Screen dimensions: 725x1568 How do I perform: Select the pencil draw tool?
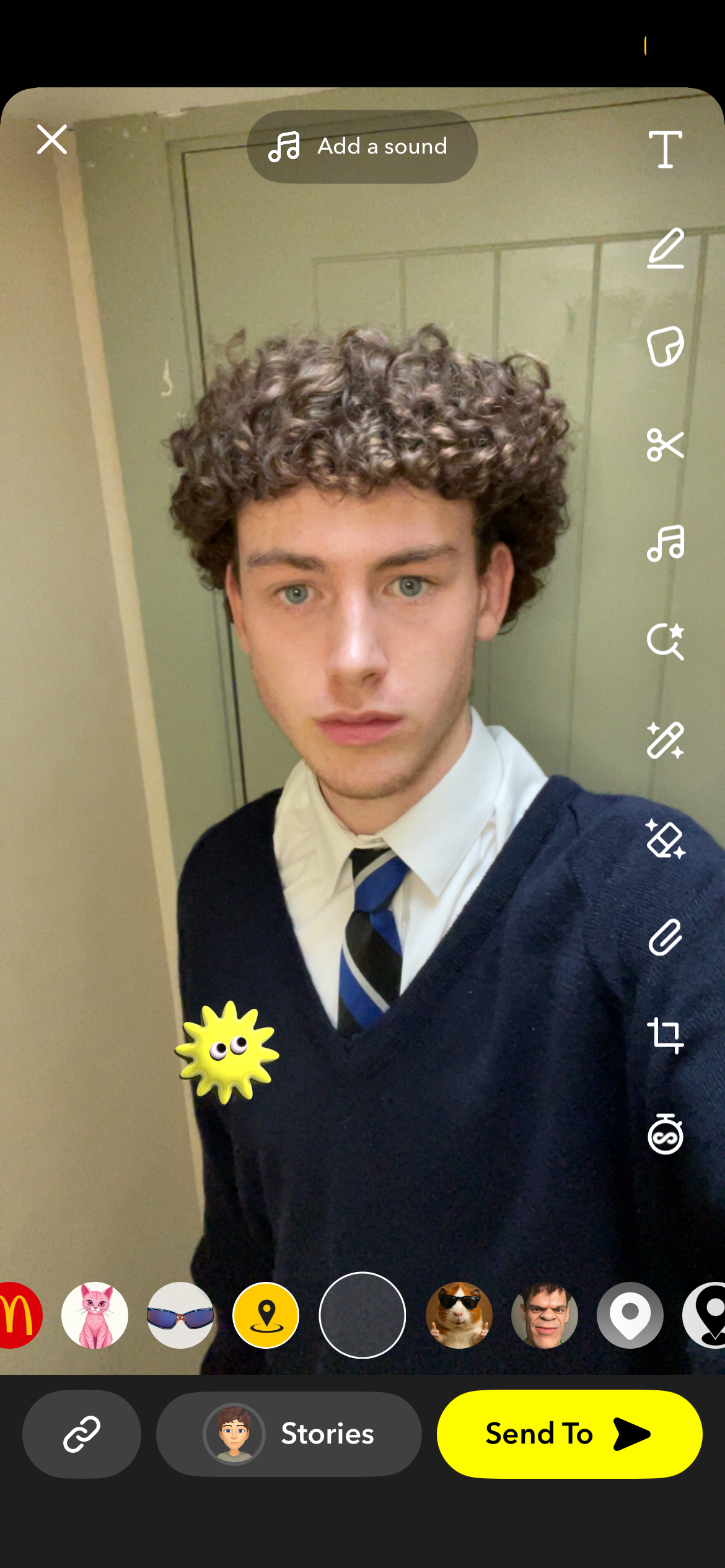(x=666, y=248)
